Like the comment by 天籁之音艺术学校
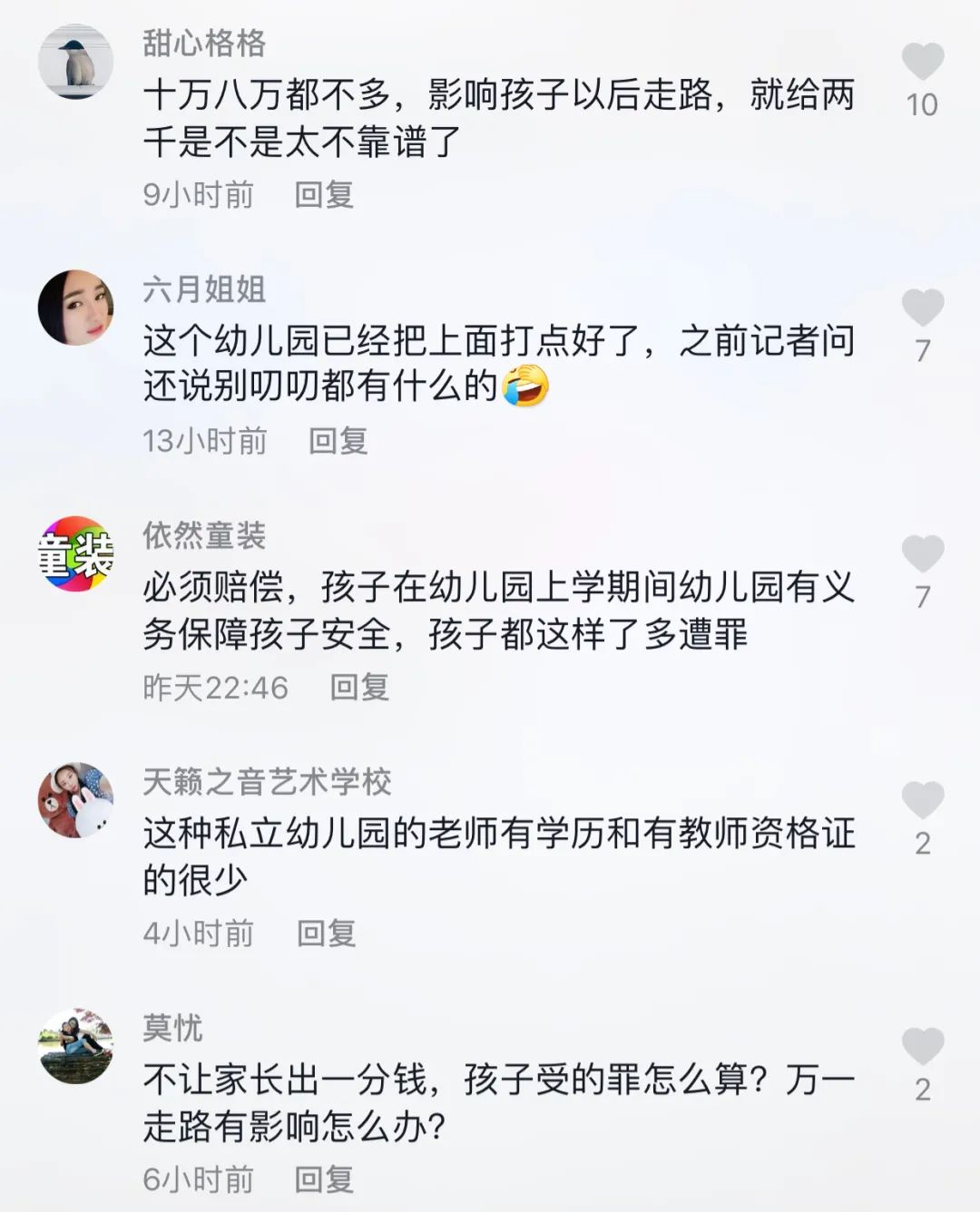Viewport: 980px width, 1212px height. coord(922,801)
